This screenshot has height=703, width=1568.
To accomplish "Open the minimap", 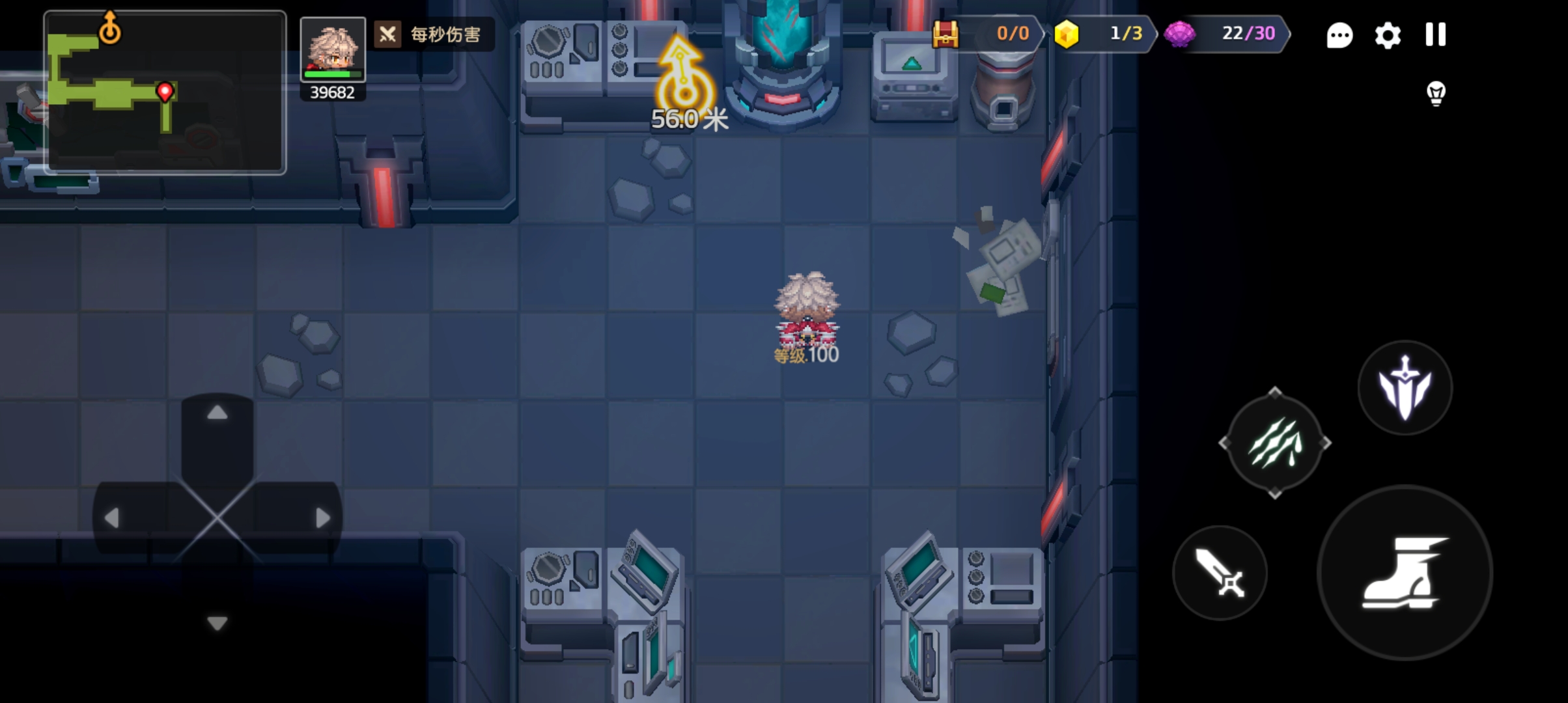I will pyautogui.click(x=165, y=92).
